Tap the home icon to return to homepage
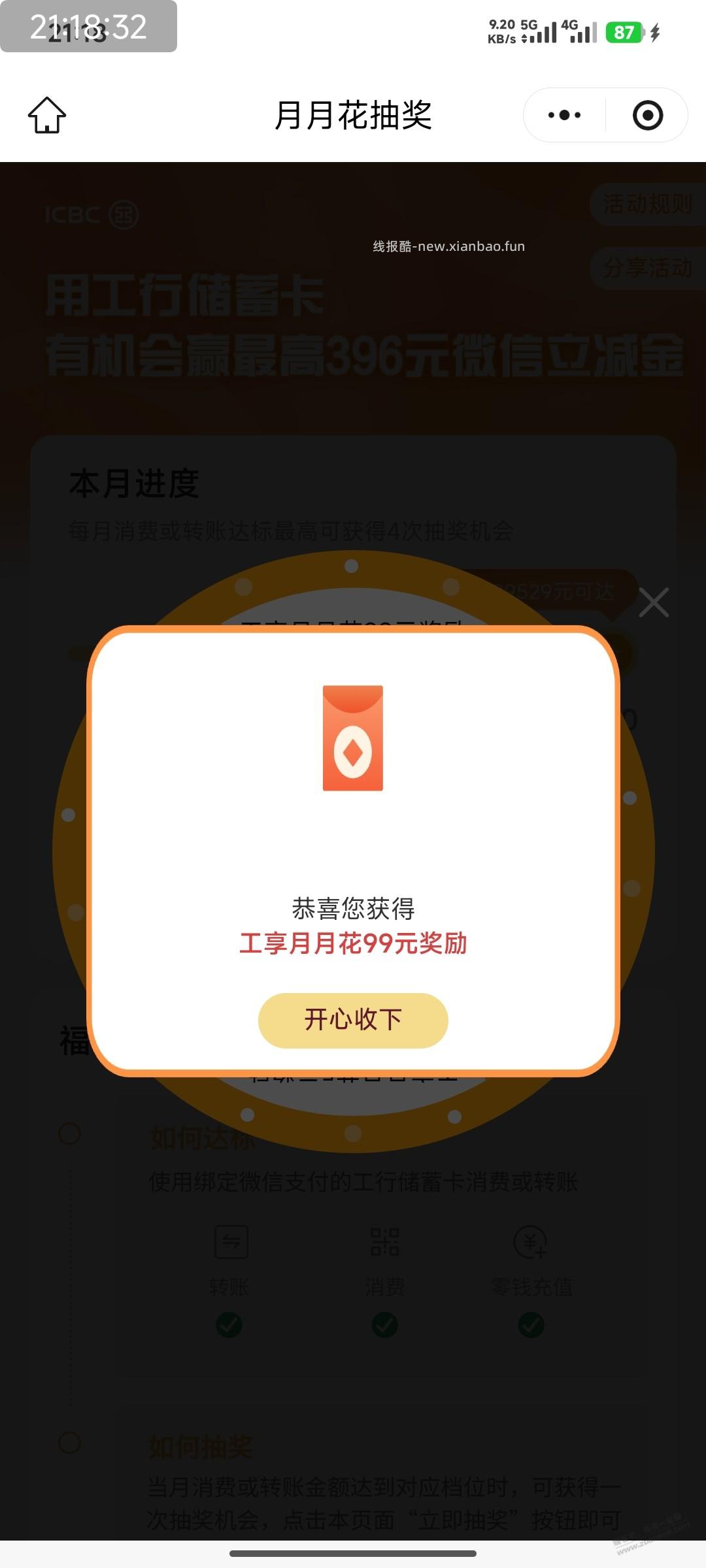Viewport: 706px width, 1568px height. tap(46, 114)
